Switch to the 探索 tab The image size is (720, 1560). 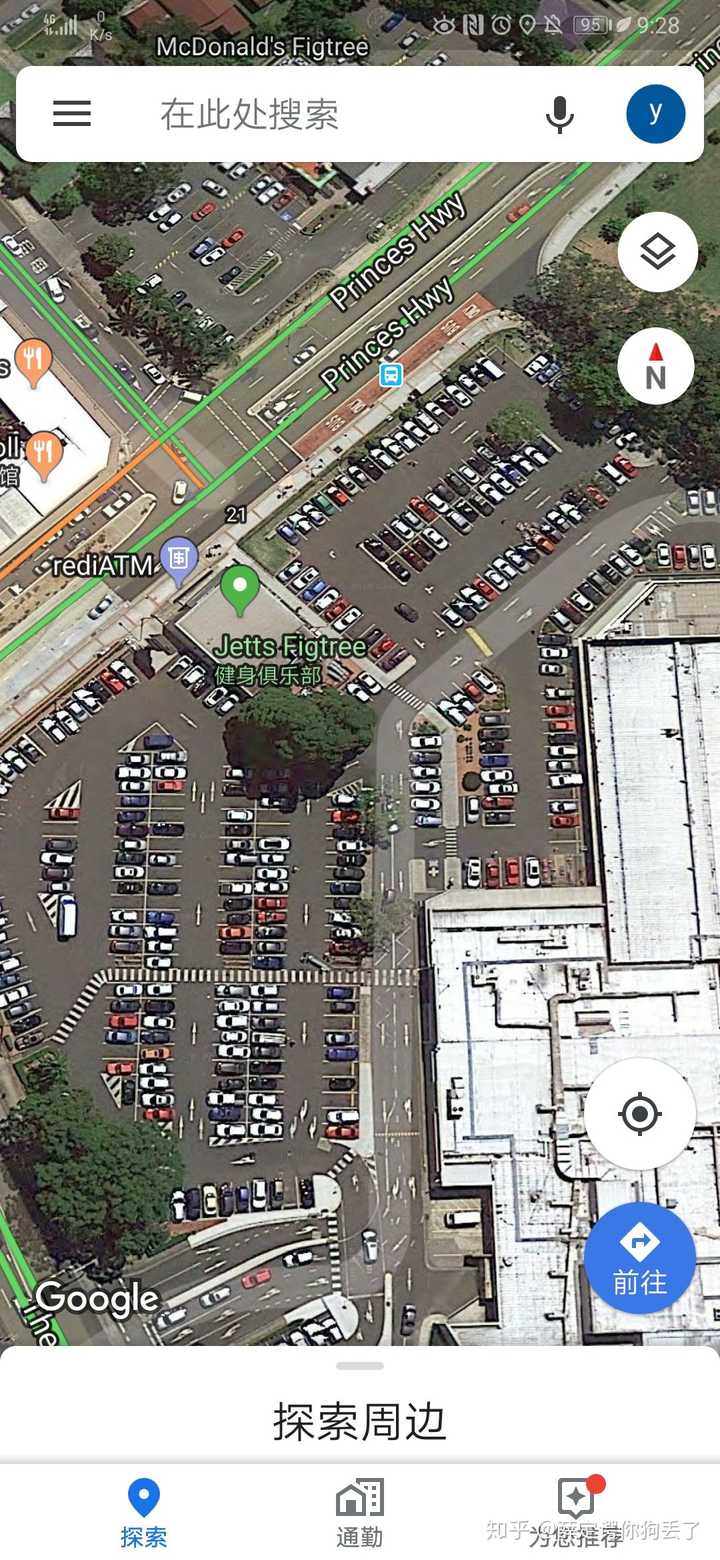[x=144, y=1512]
